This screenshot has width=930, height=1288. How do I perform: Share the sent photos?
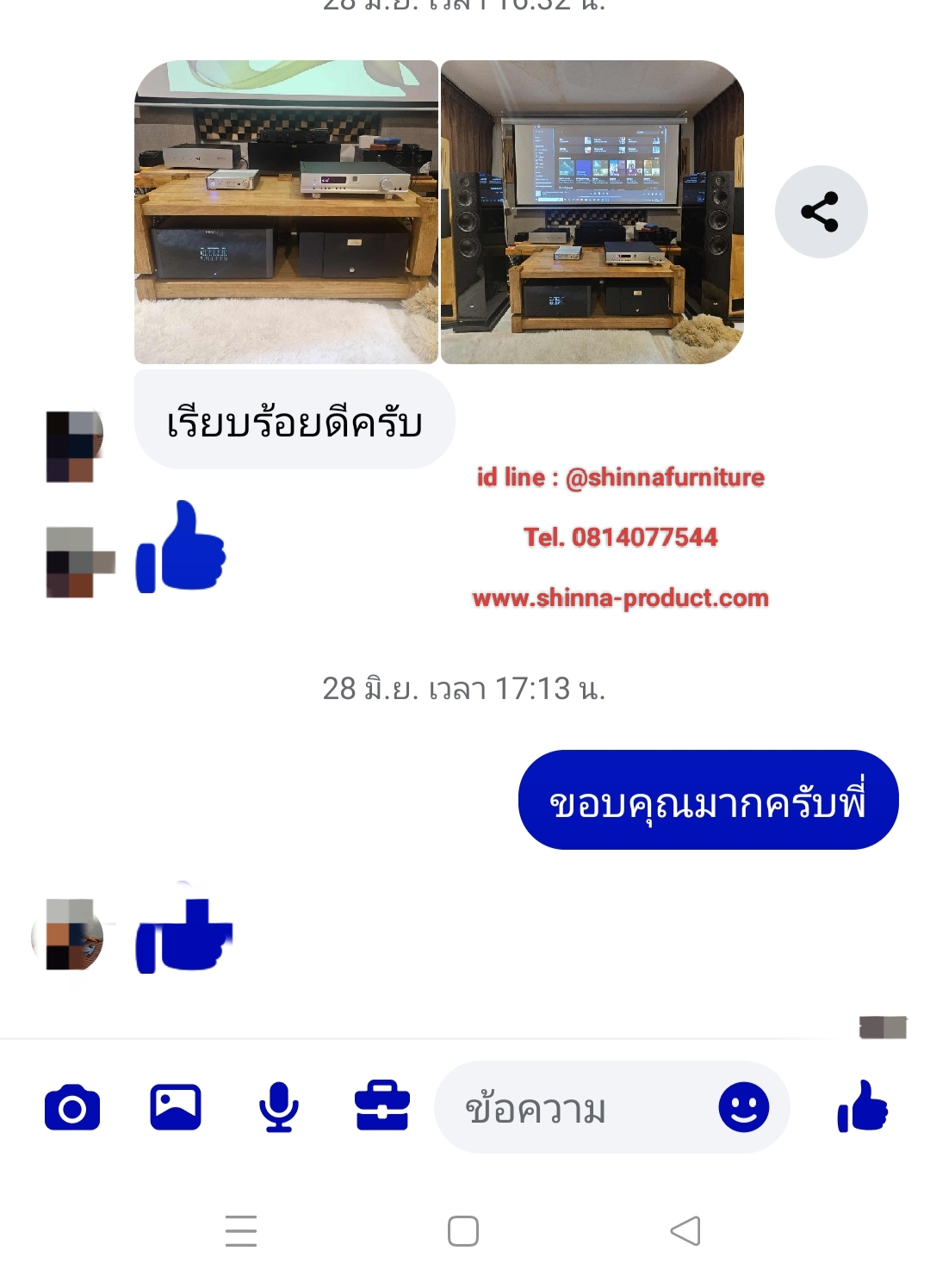pos(821,212)
